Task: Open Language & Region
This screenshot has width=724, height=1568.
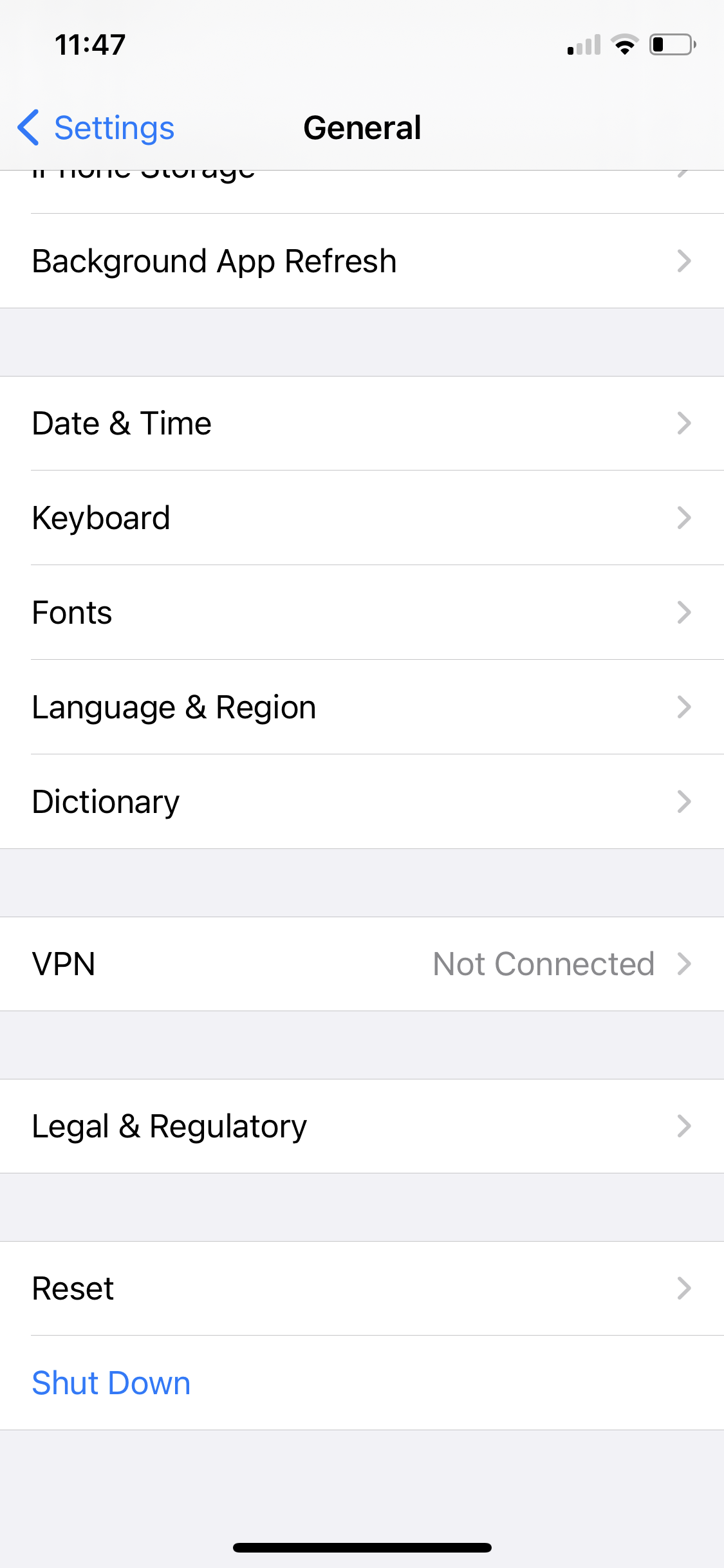Action: point(360,707)
